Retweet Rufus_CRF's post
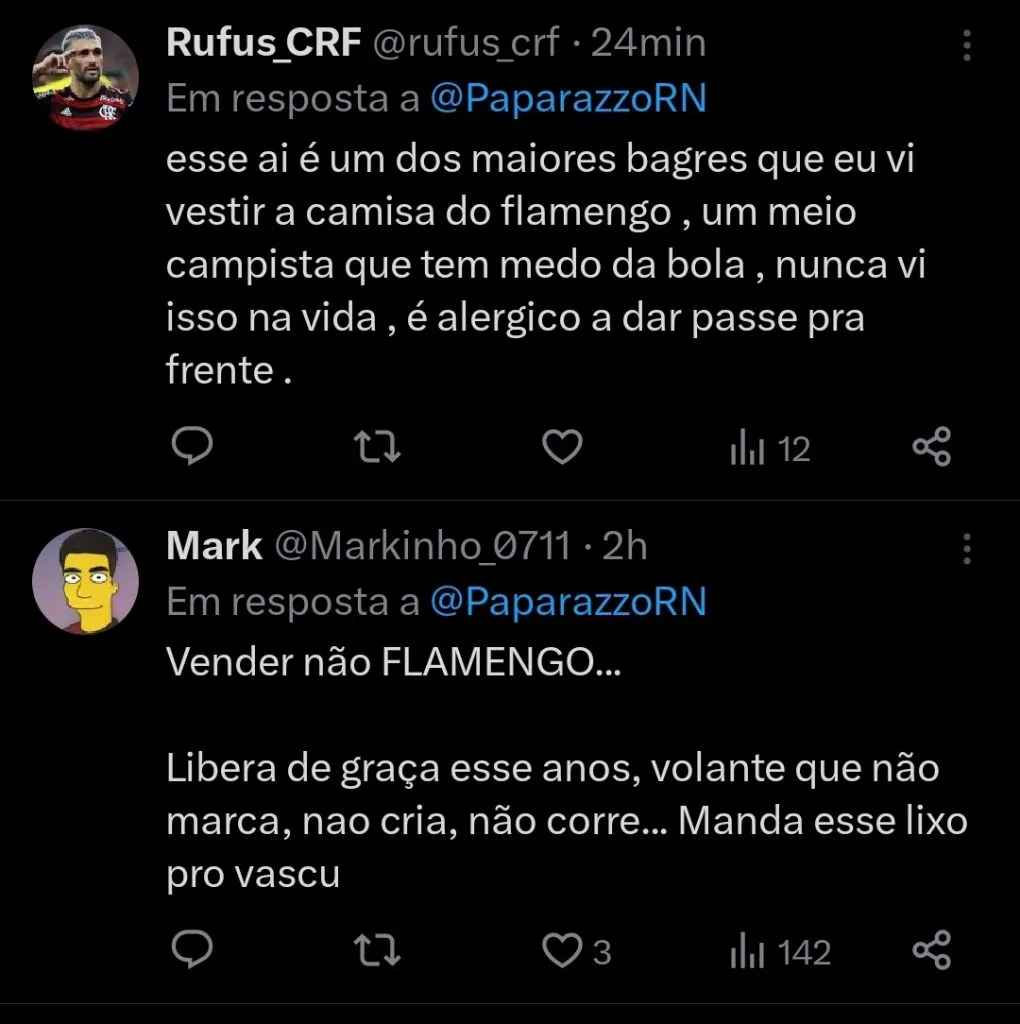The width and height of the screenshot is (1020, 1024). [376, 447]
